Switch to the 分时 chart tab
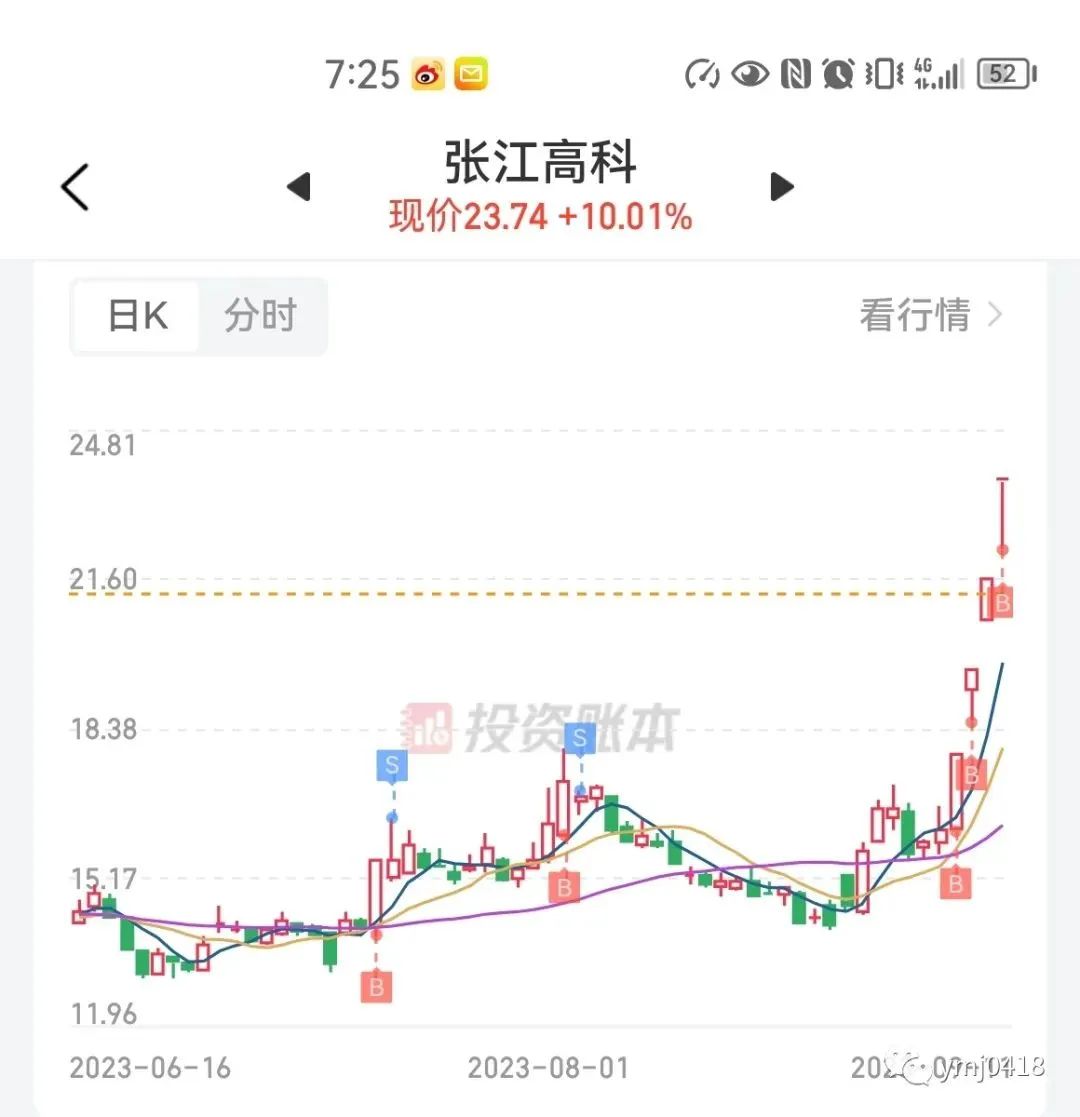Viewport: 1080px width, 1117px height. [x=260, y=316]
